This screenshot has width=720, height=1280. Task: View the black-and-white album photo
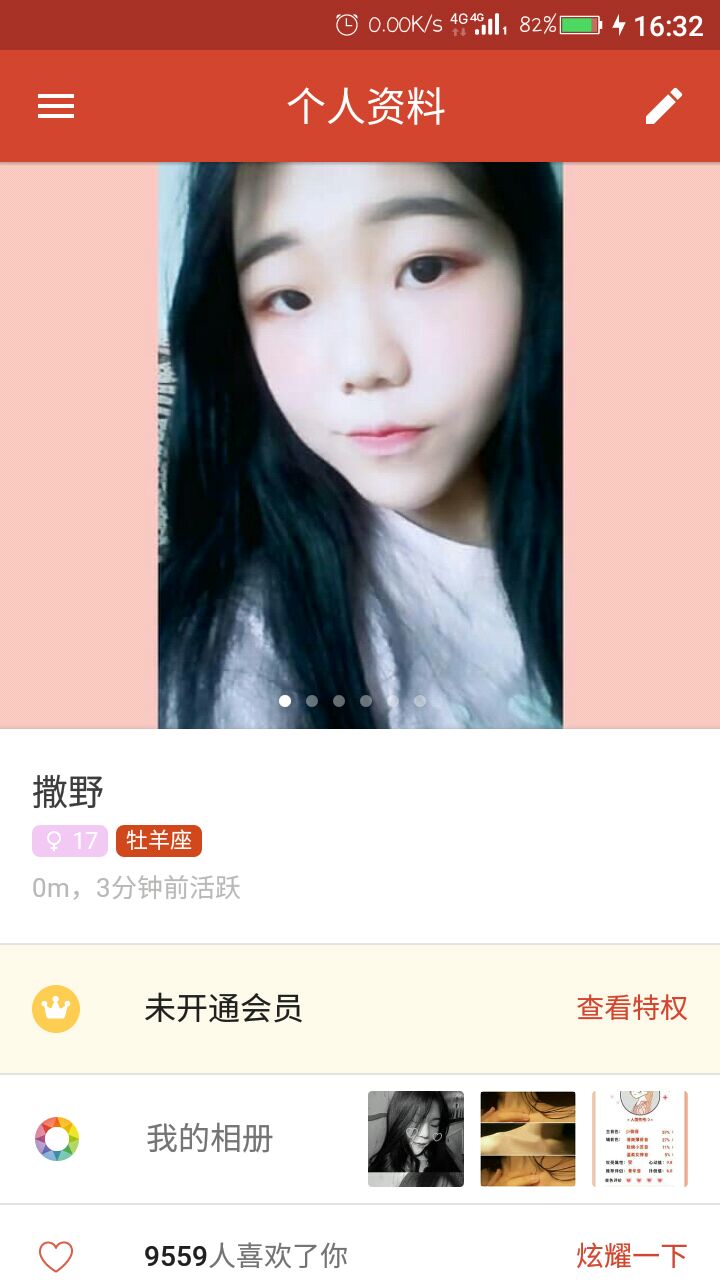point(416,1138)
